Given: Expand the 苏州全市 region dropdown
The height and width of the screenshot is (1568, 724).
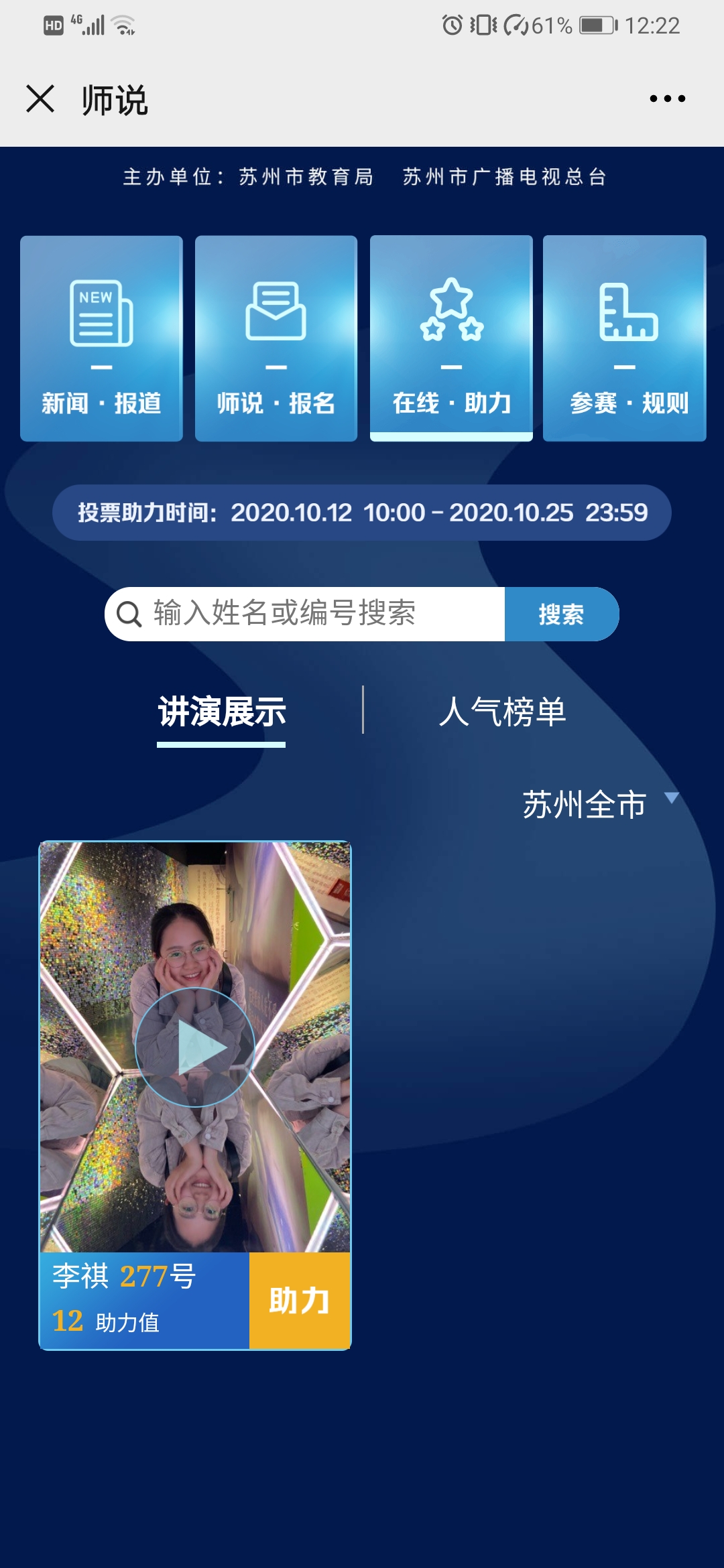Looking at the screenshot, I should [599, 803].
